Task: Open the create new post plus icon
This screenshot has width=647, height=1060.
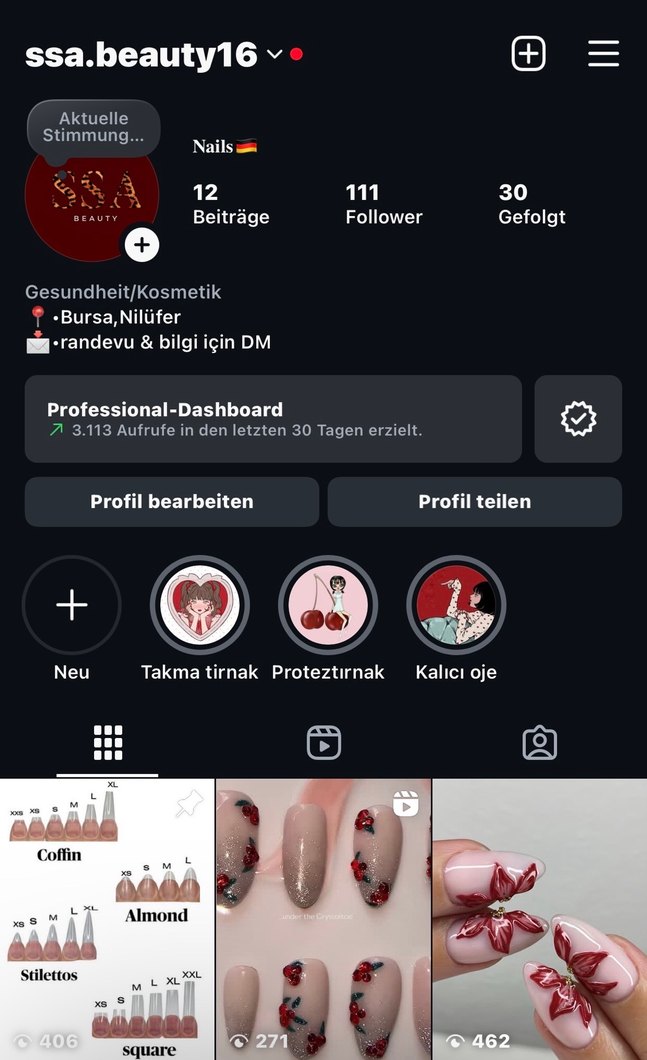Action: (x=528, y=54)
